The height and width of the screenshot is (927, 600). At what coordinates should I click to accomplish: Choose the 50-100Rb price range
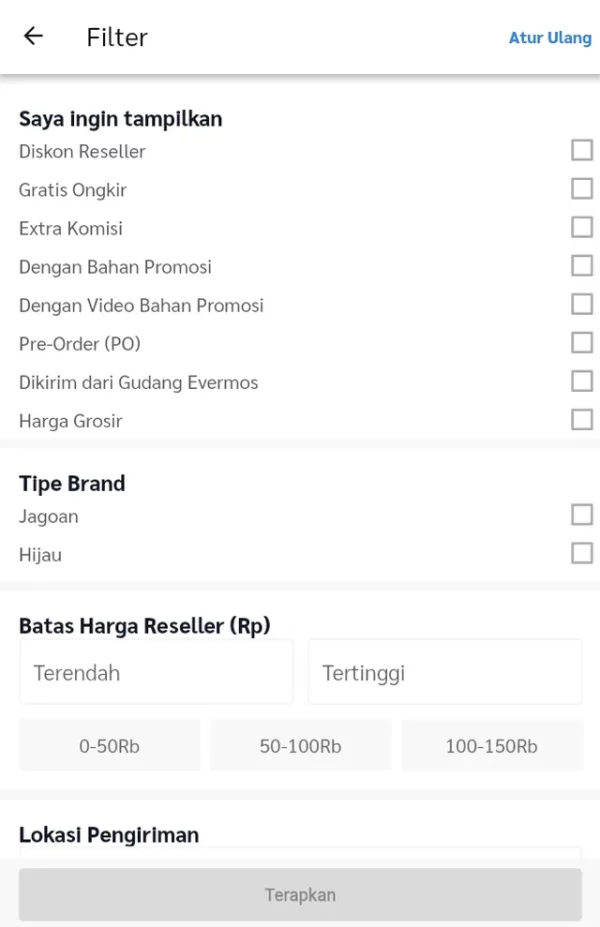[x=300, y=746]
